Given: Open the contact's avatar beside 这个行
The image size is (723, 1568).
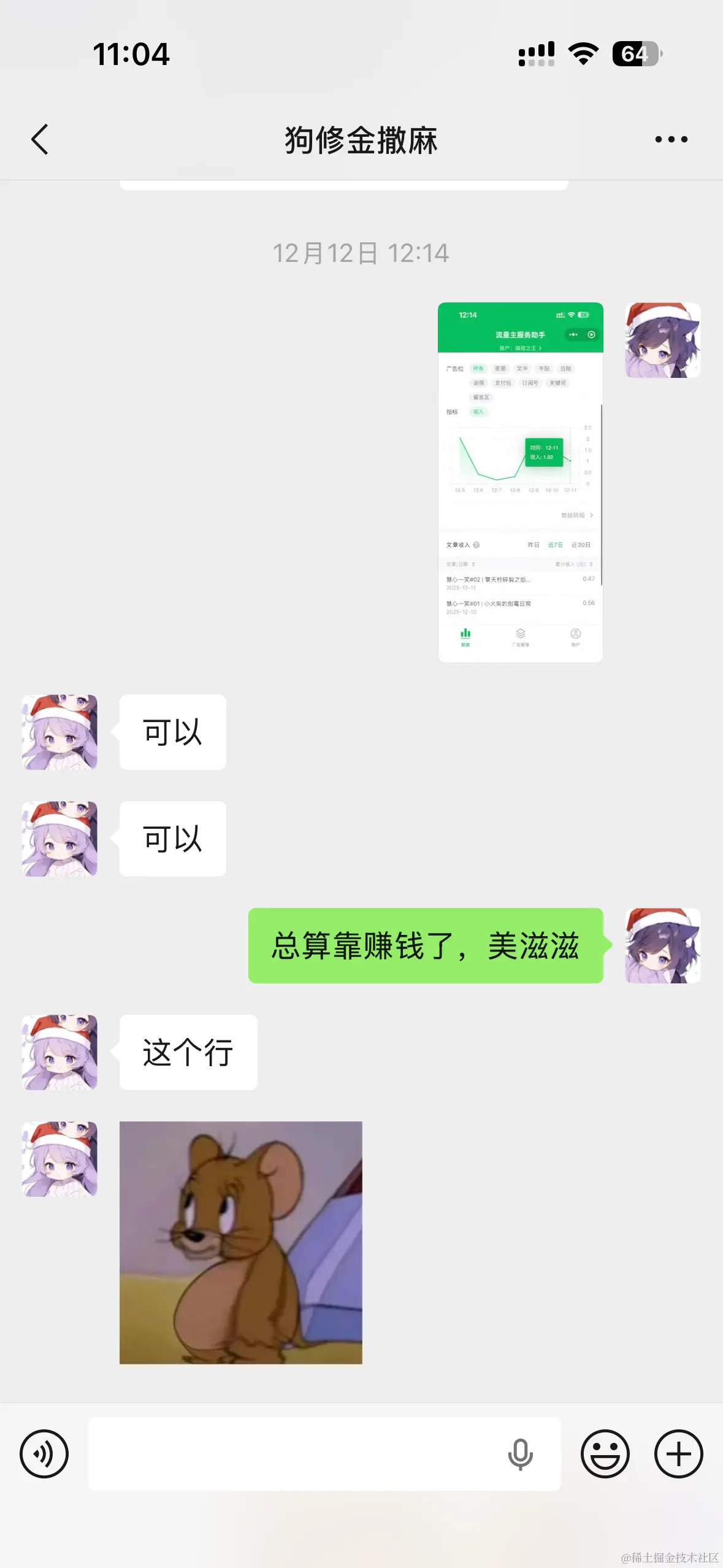Looking at the screenshot, I should click(x=59, y=1052).
